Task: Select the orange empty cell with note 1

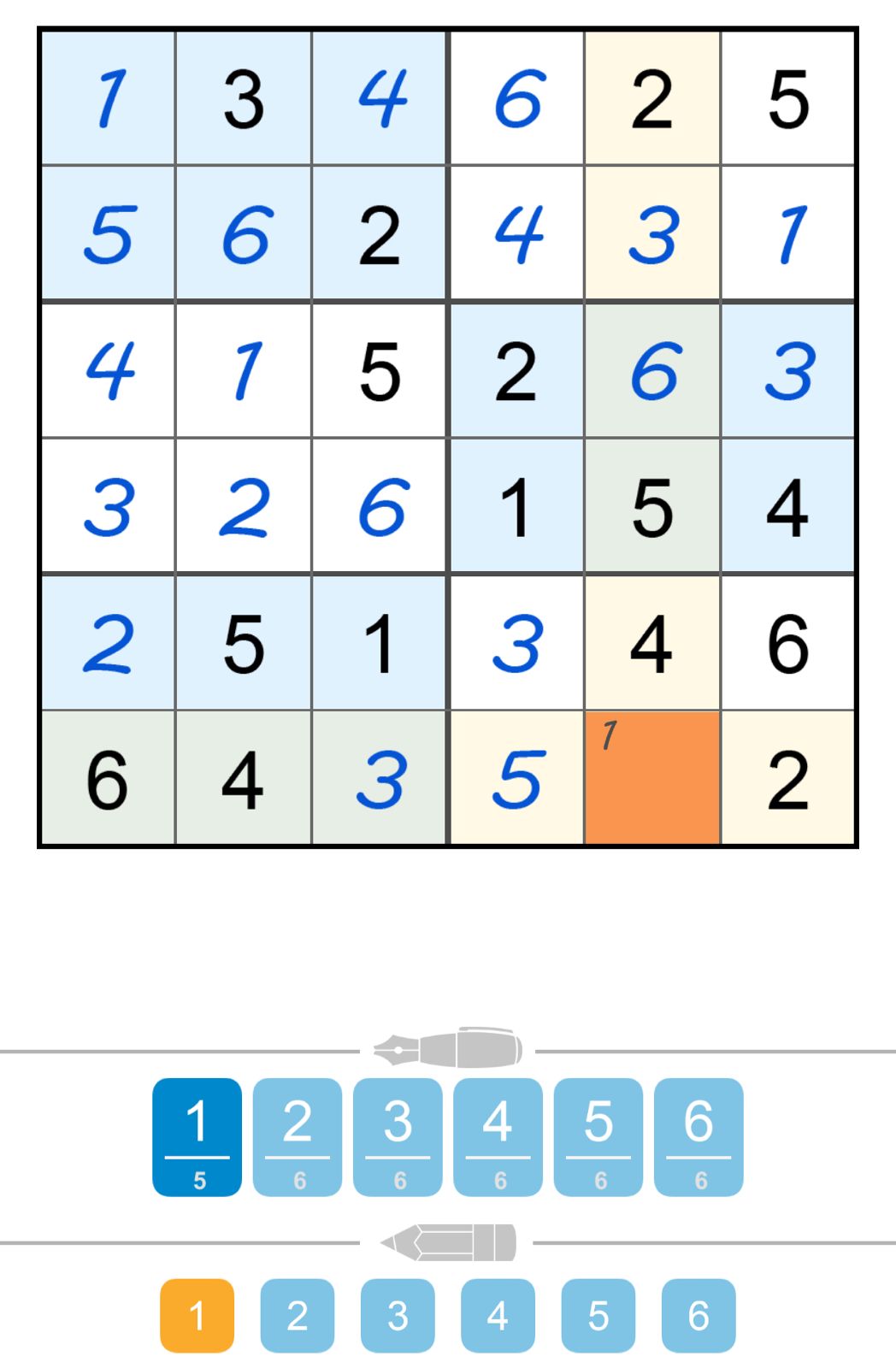Action: 652,778
